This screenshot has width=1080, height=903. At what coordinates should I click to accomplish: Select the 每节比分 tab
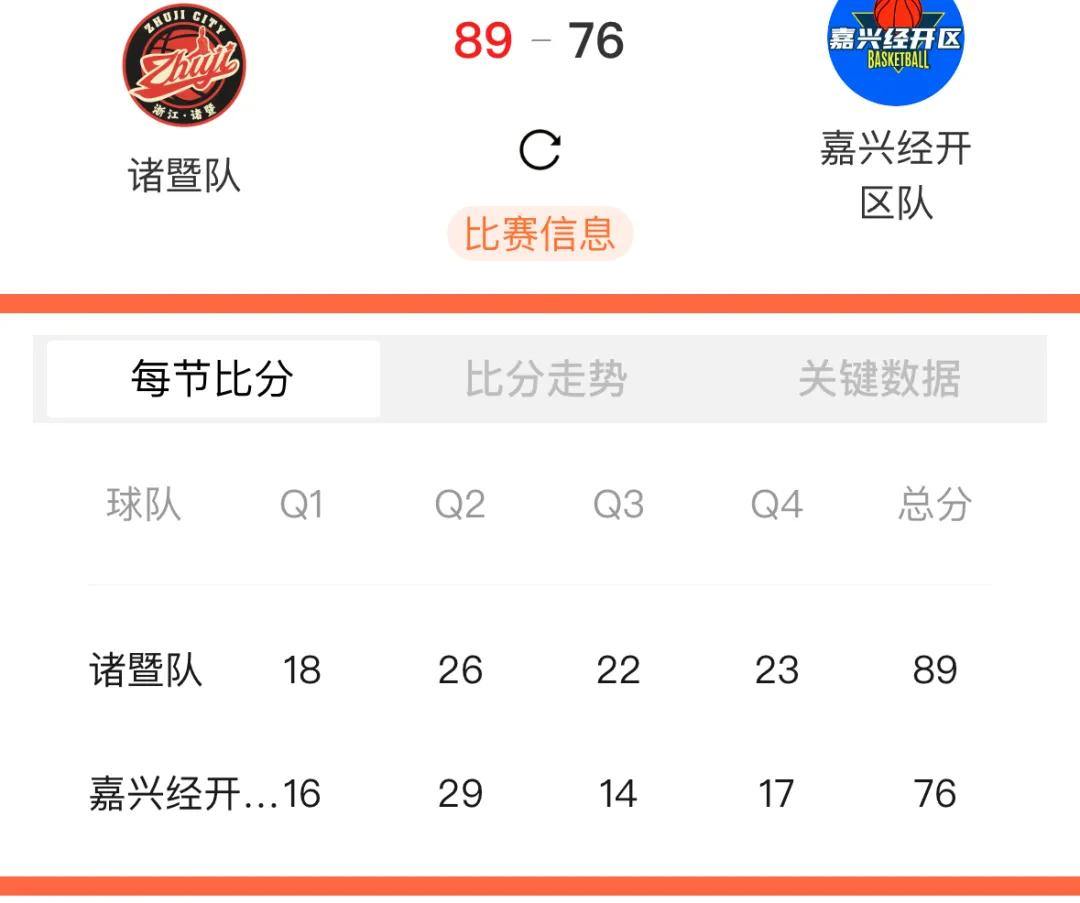213,379
